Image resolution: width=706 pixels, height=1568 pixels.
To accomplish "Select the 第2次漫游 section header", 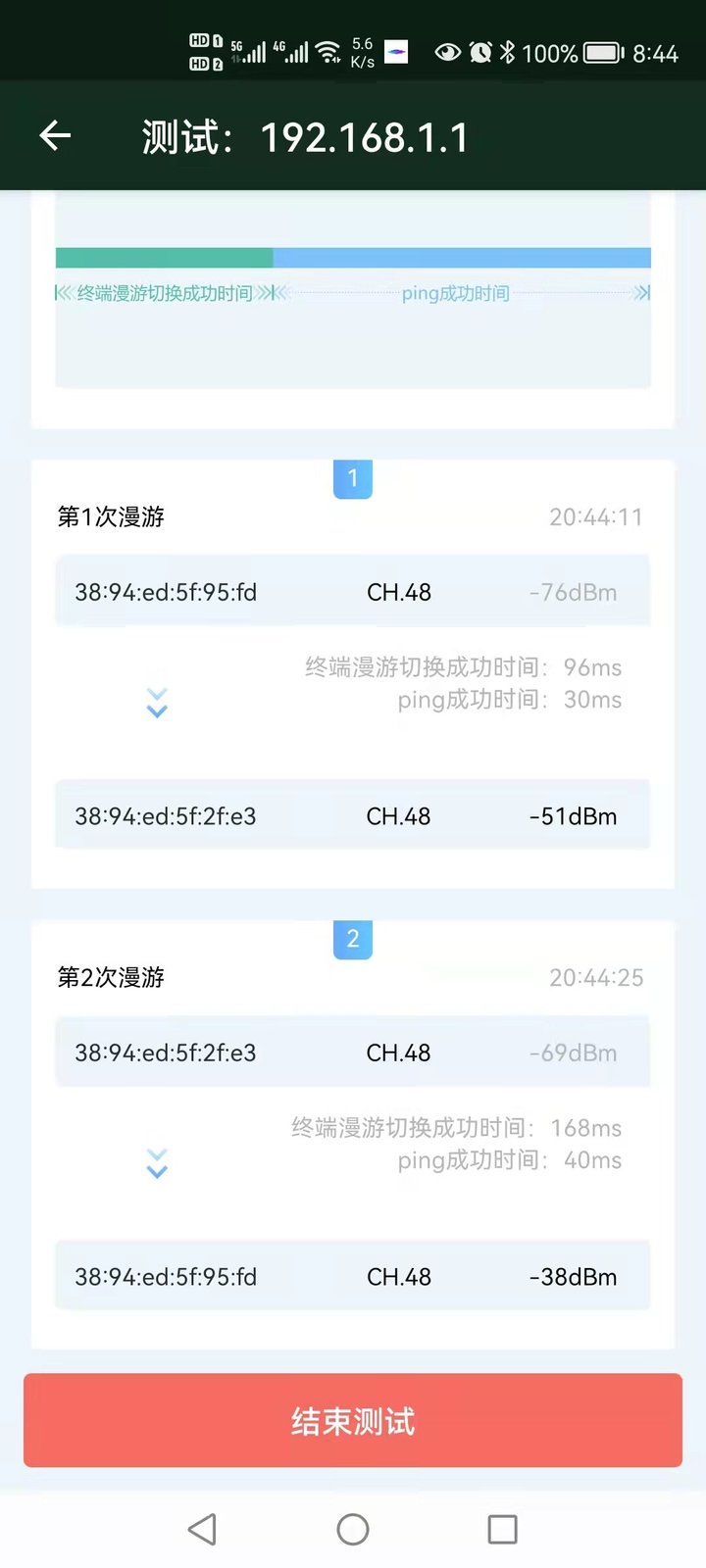I will coord(112,977).
